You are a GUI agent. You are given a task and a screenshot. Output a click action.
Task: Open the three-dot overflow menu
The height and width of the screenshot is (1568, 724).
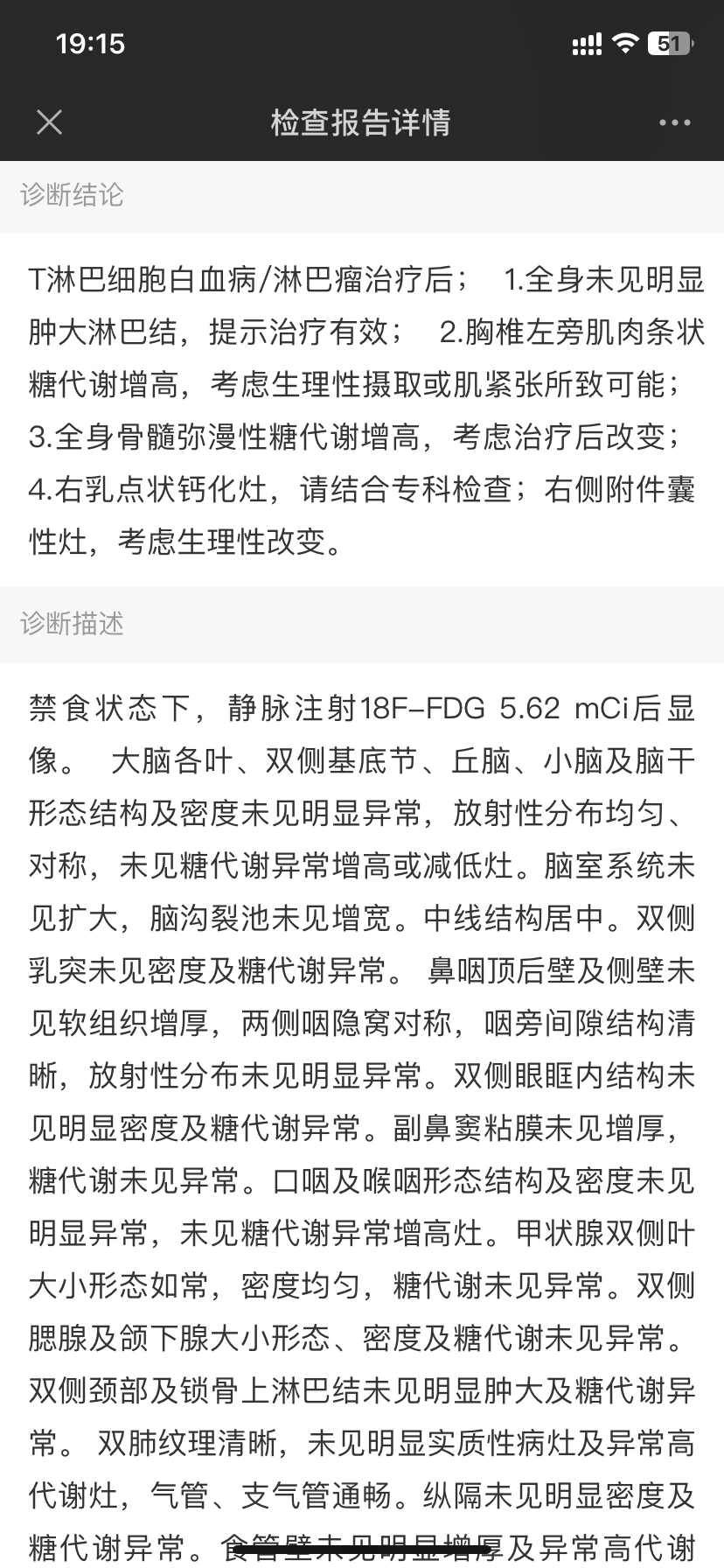coord(674,122)
